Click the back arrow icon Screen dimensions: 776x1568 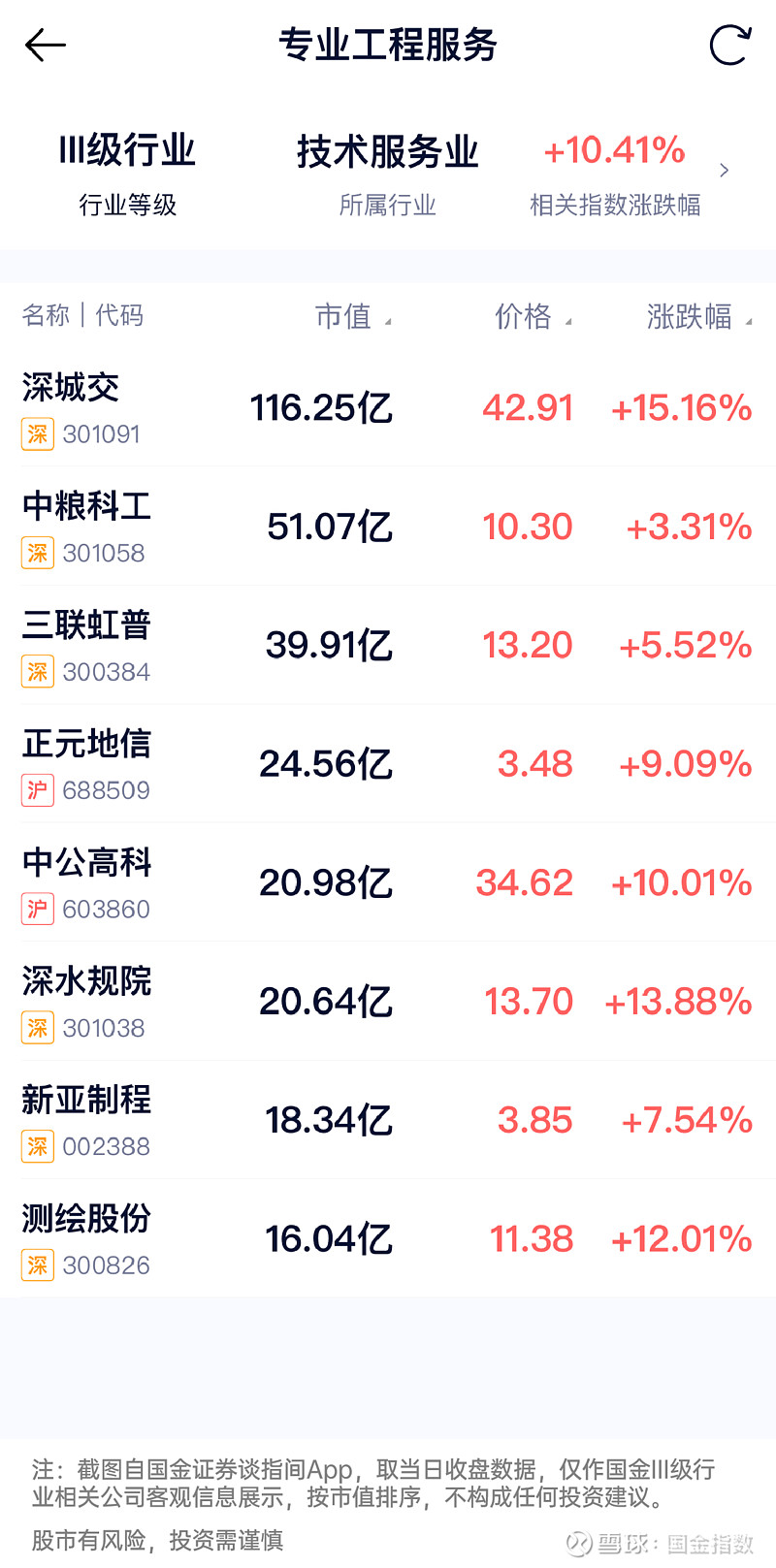click(46, 46)
